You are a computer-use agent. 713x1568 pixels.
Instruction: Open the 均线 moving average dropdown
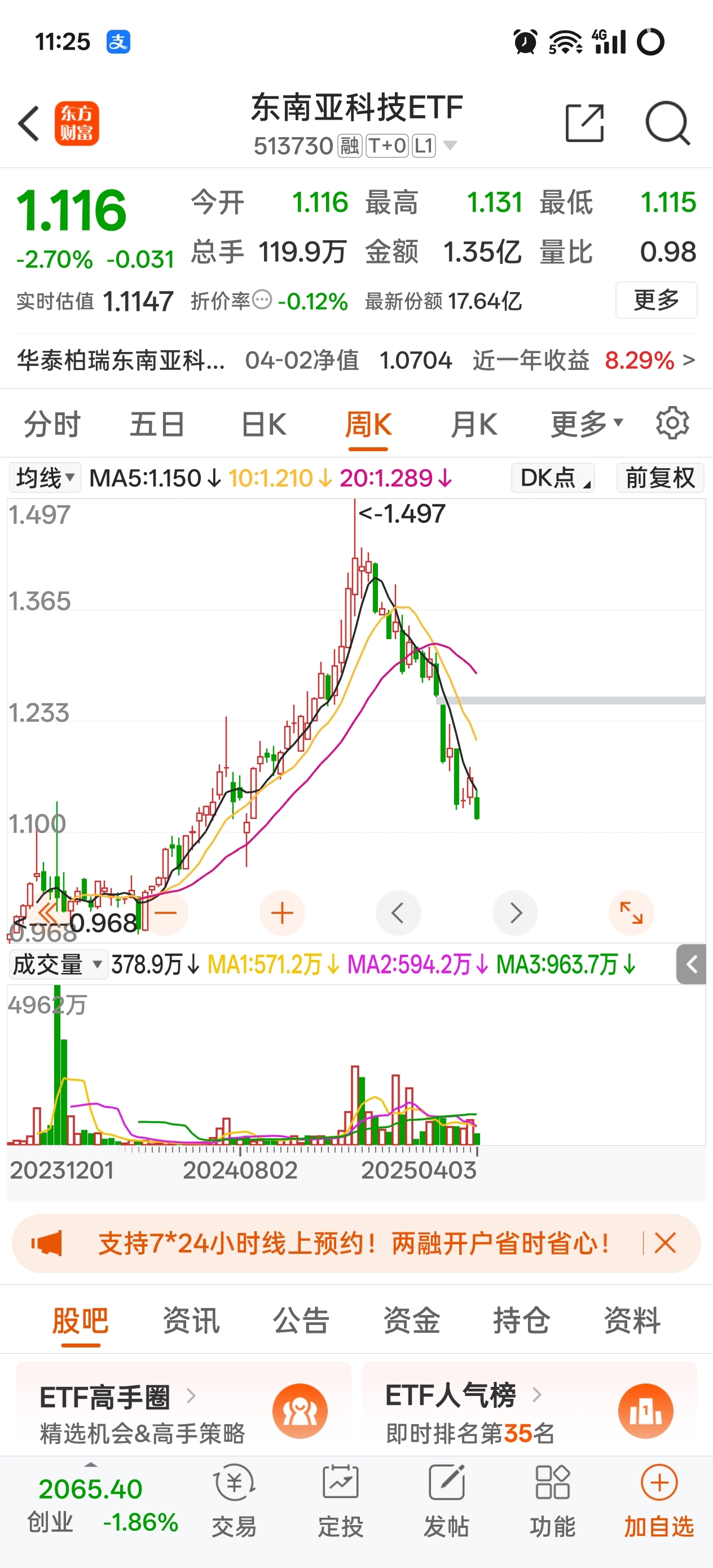click(44, 478)
